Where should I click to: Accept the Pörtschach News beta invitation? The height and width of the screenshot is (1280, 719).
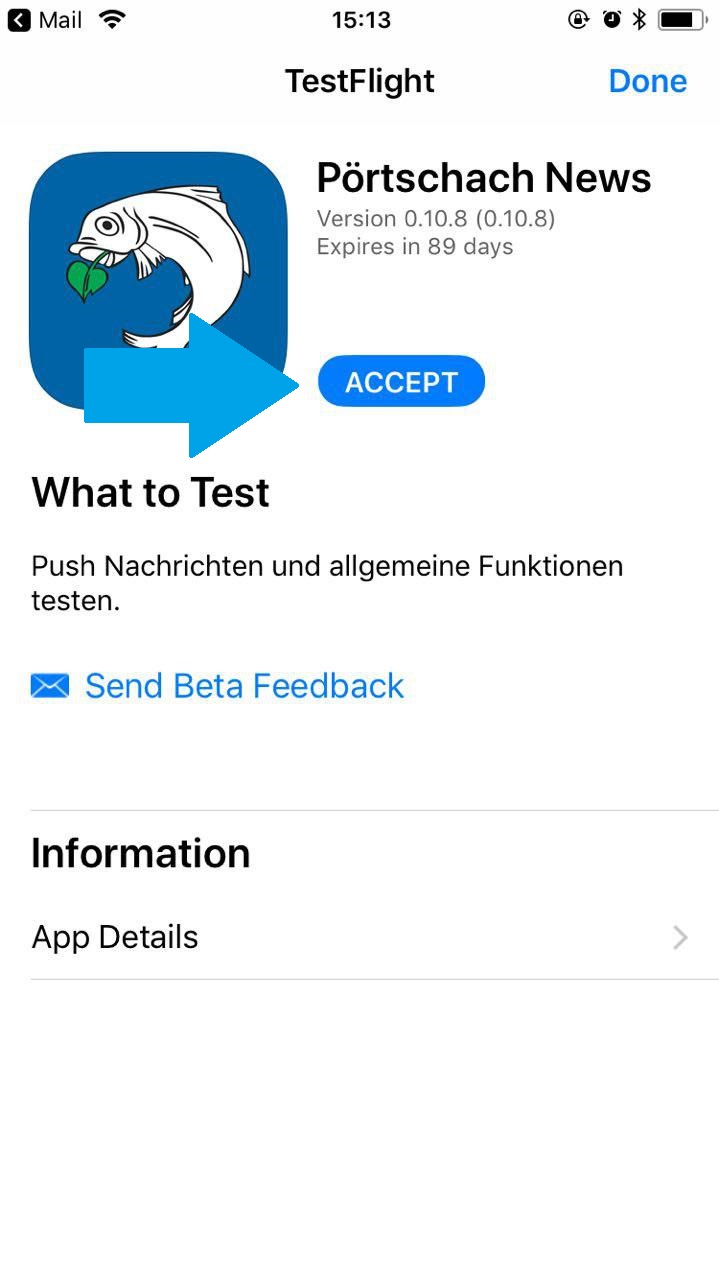click(x=401, y=382)
